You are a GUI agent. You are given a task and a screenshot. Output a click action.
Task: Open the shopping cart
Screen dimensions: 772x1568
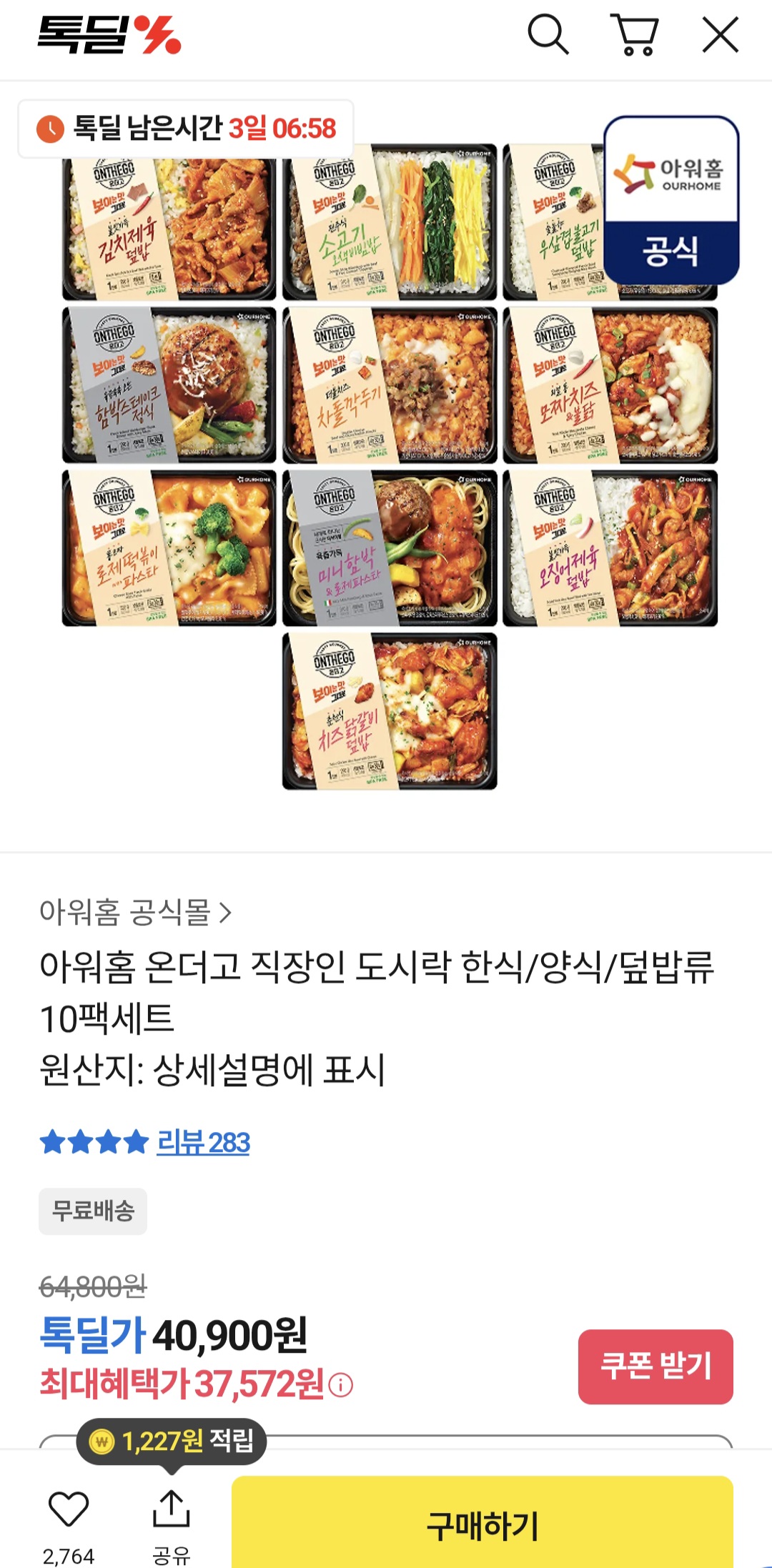634,35
